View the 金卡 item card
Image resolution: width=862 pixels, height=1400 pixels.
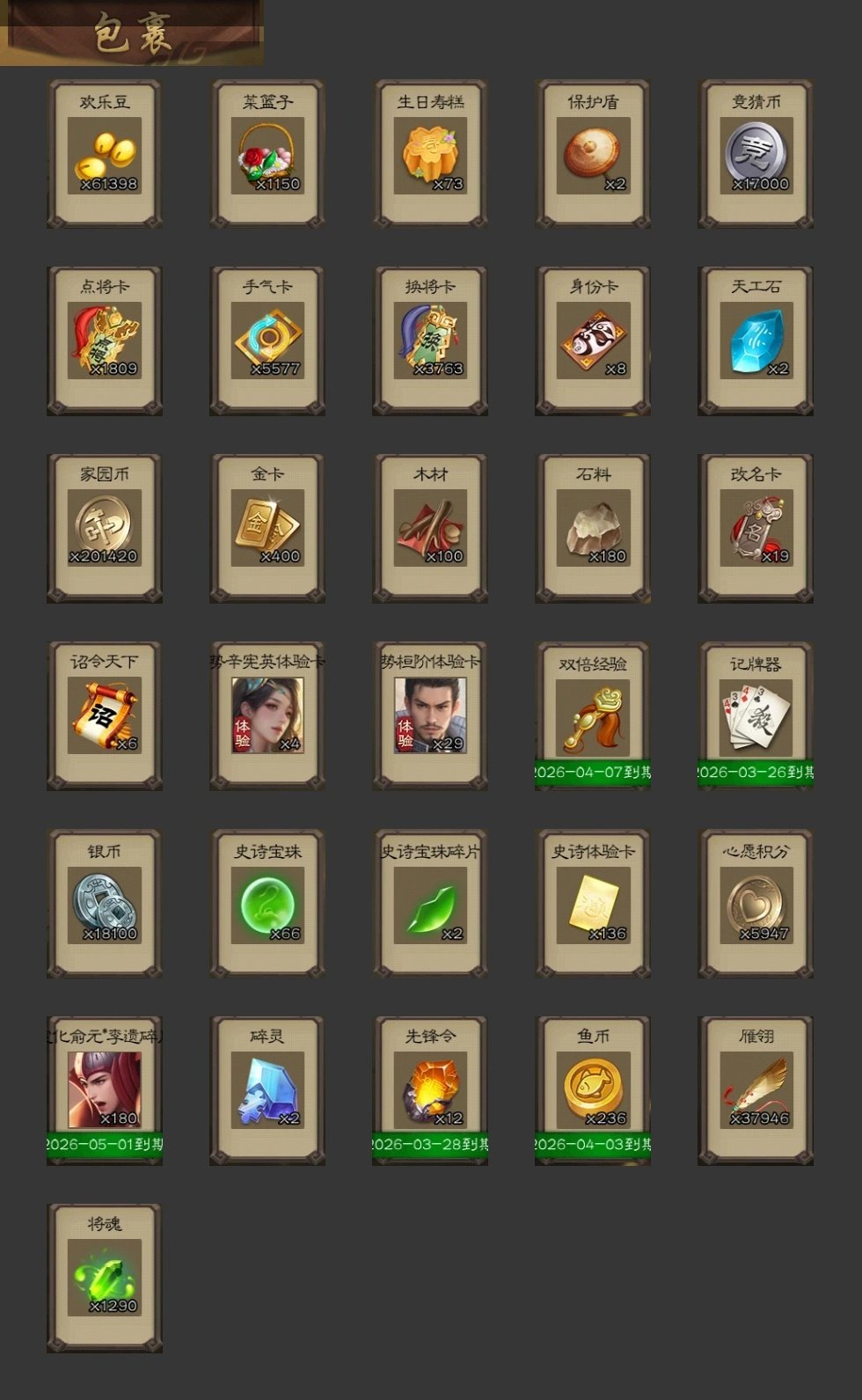pyautogui.click(x=267, y=528)
